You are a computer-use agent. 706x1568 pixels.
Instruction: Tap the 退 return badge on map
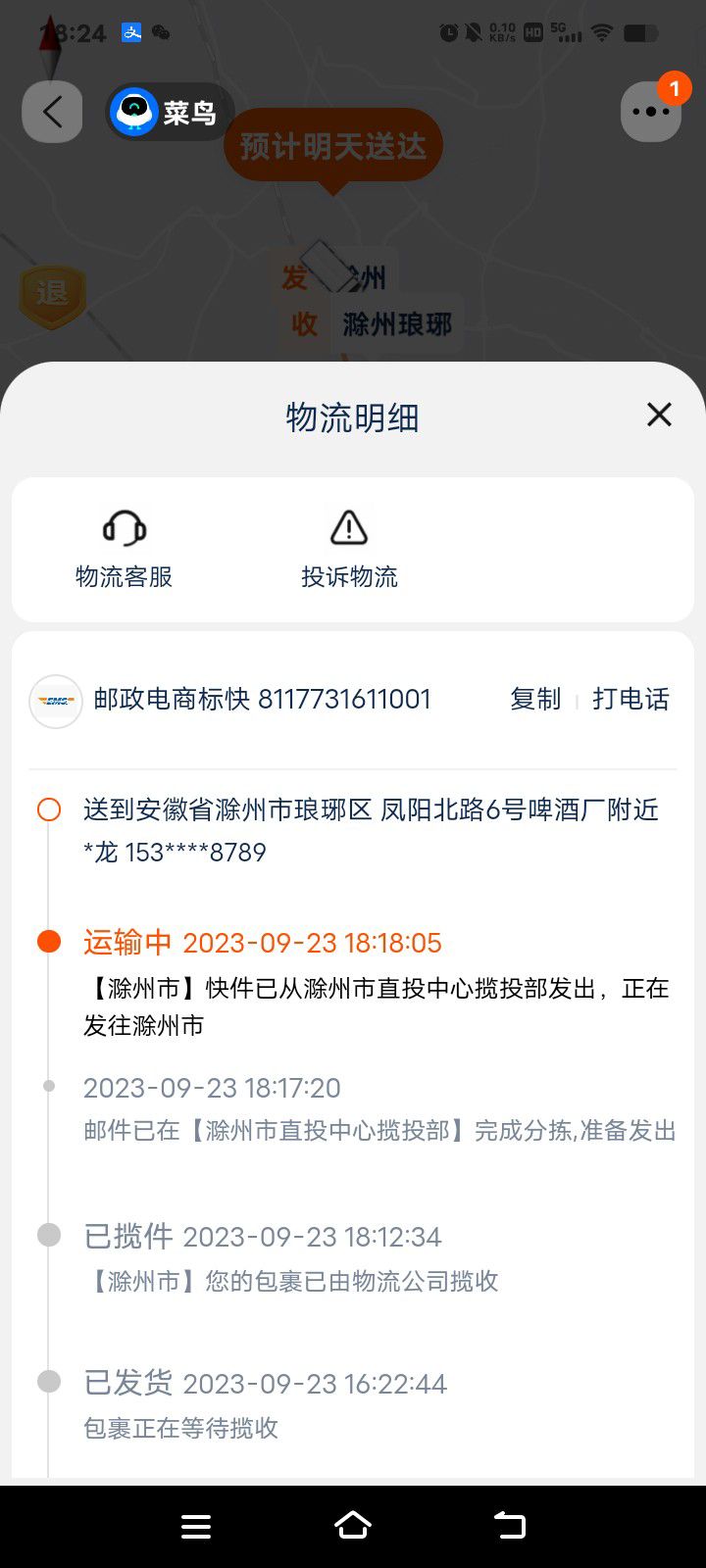click(52, 293)
